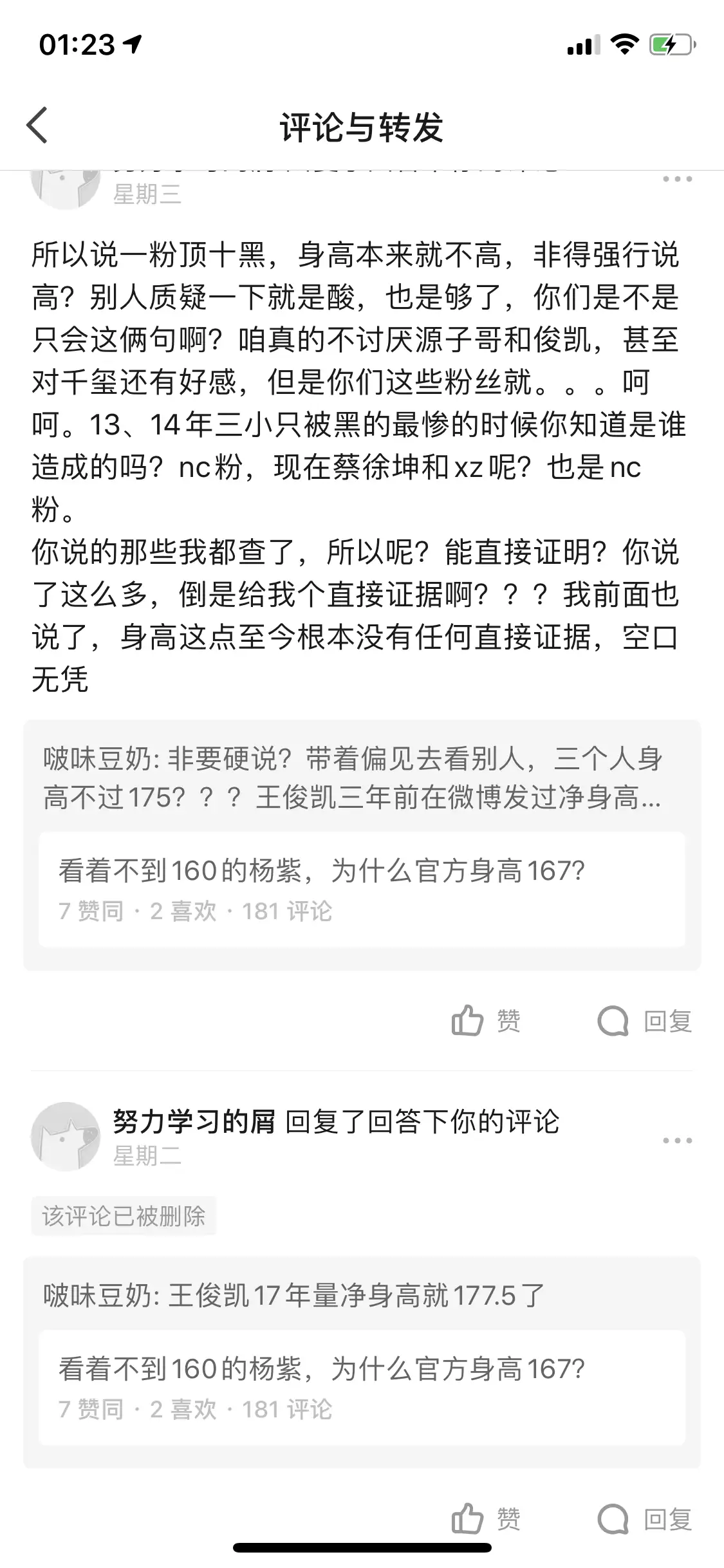Reply to the 星期三 comment via 回复
The image size is (724, 1568).
click(645, 1021)
